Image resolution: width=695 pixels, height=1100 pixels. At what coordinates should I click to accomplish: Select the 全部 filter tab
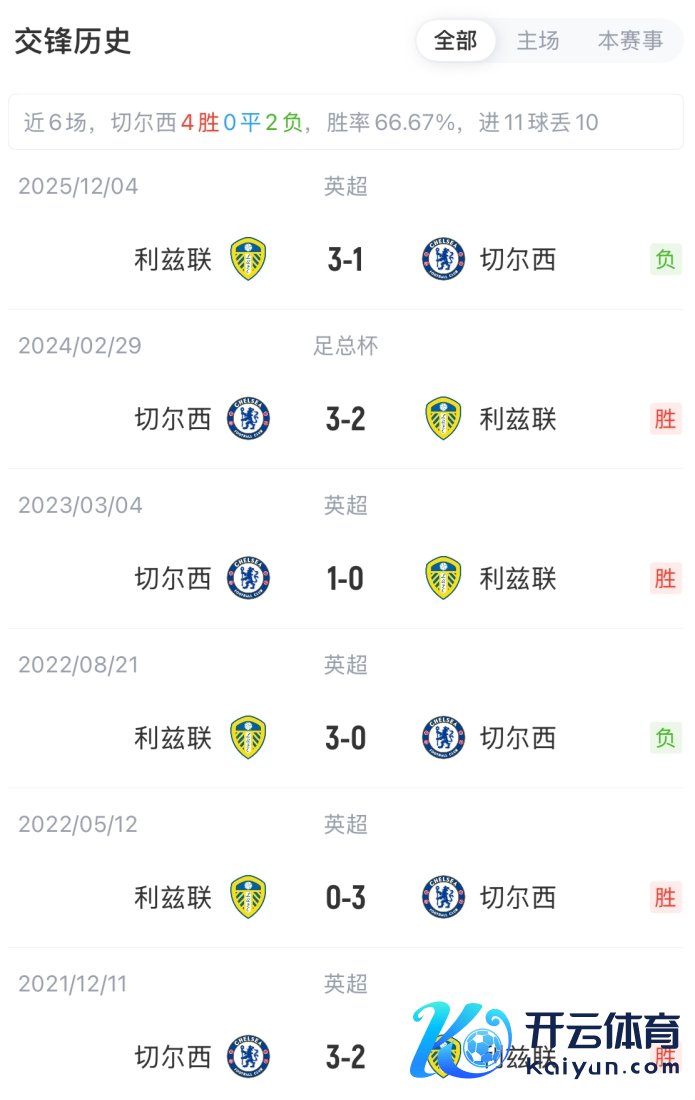(x=456, y=41)
